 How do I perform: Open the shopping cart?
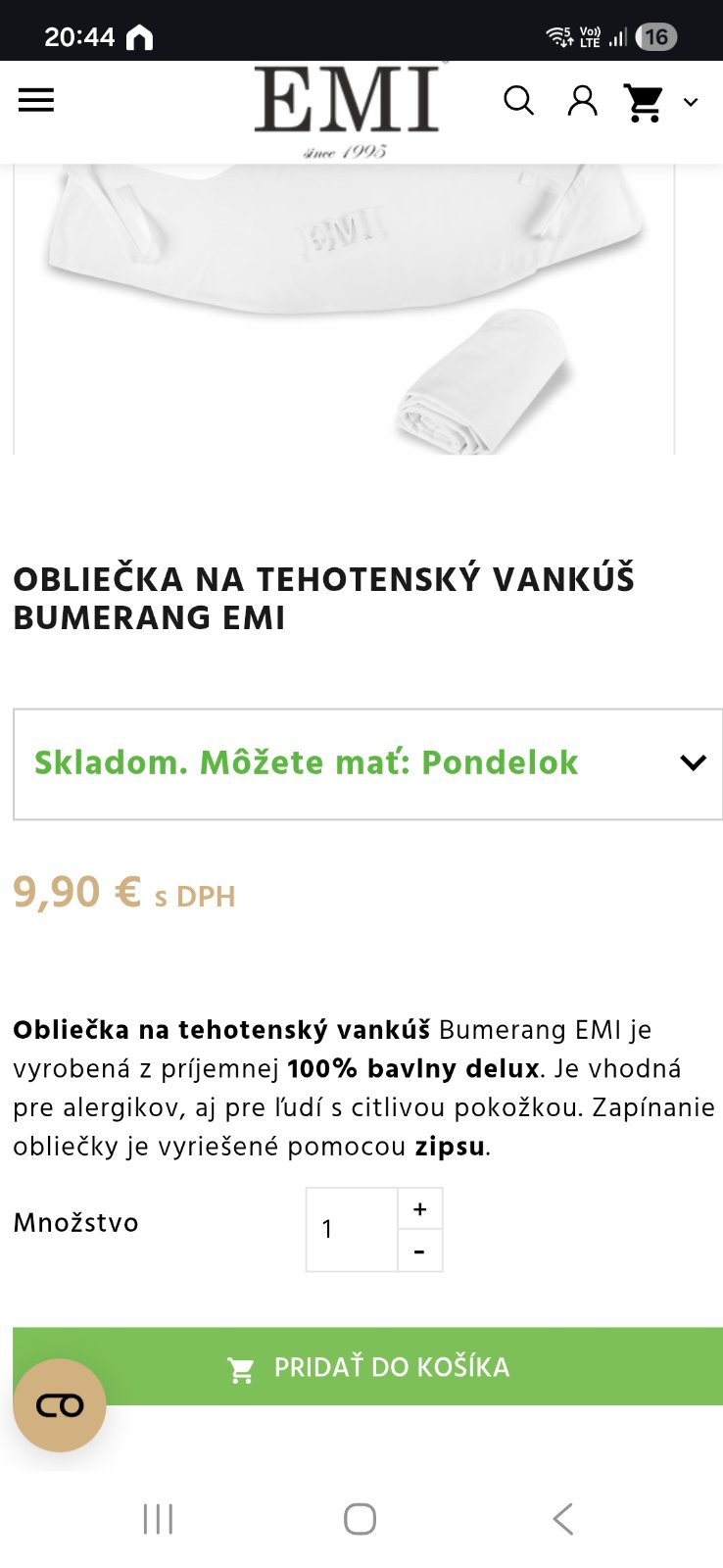645,102
